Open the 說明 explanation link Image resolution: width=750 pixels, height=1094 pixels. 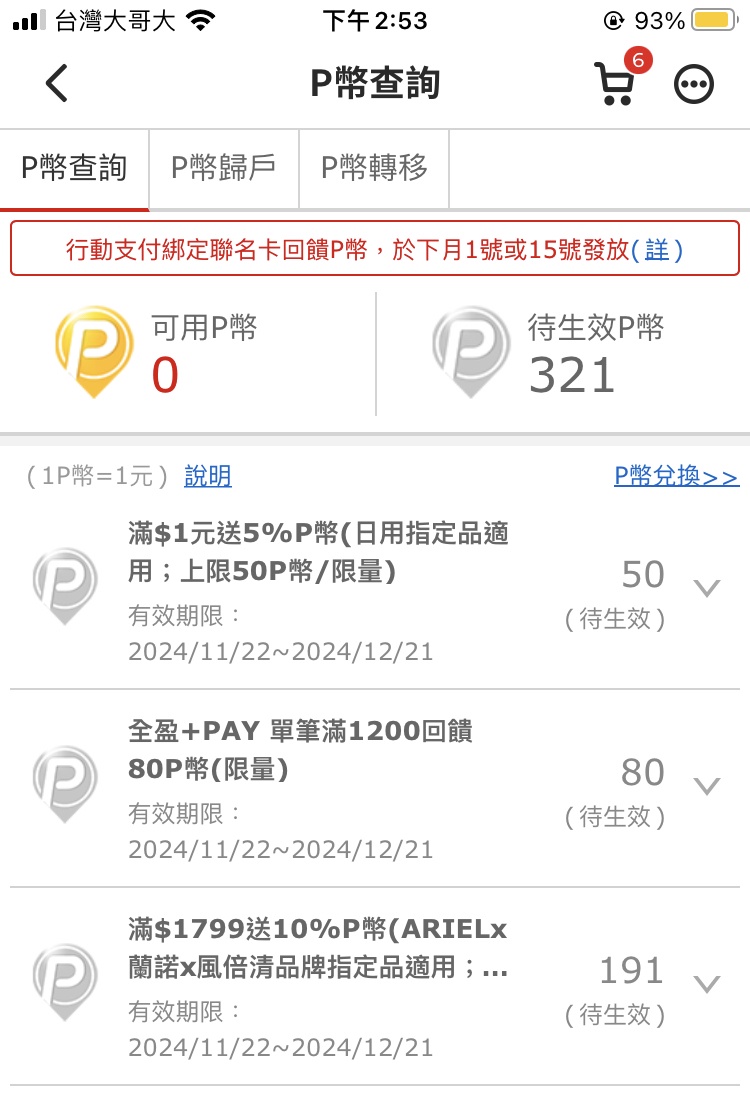[208, 477]
